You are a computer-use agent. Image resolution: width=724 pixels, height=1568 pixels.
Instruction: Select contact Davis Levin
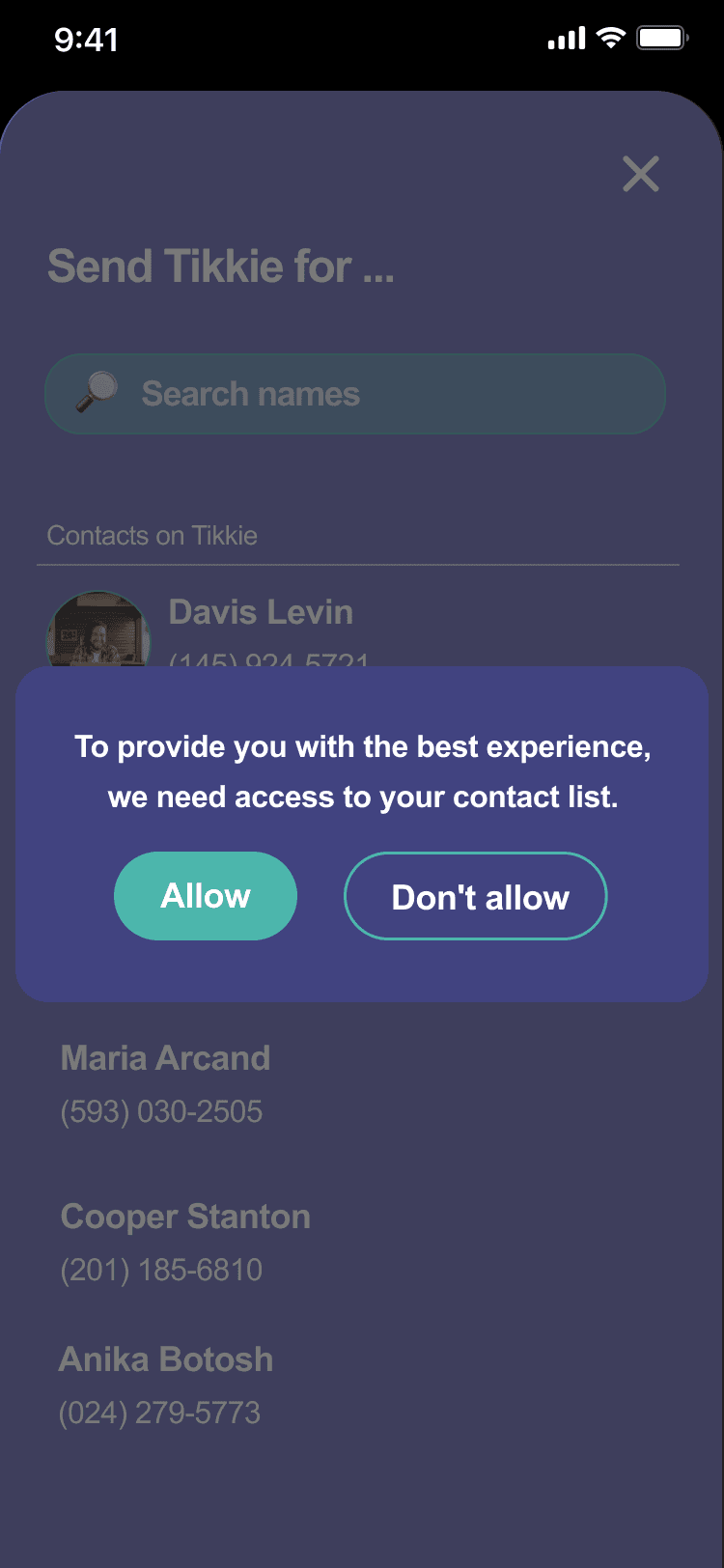point(261,614)
